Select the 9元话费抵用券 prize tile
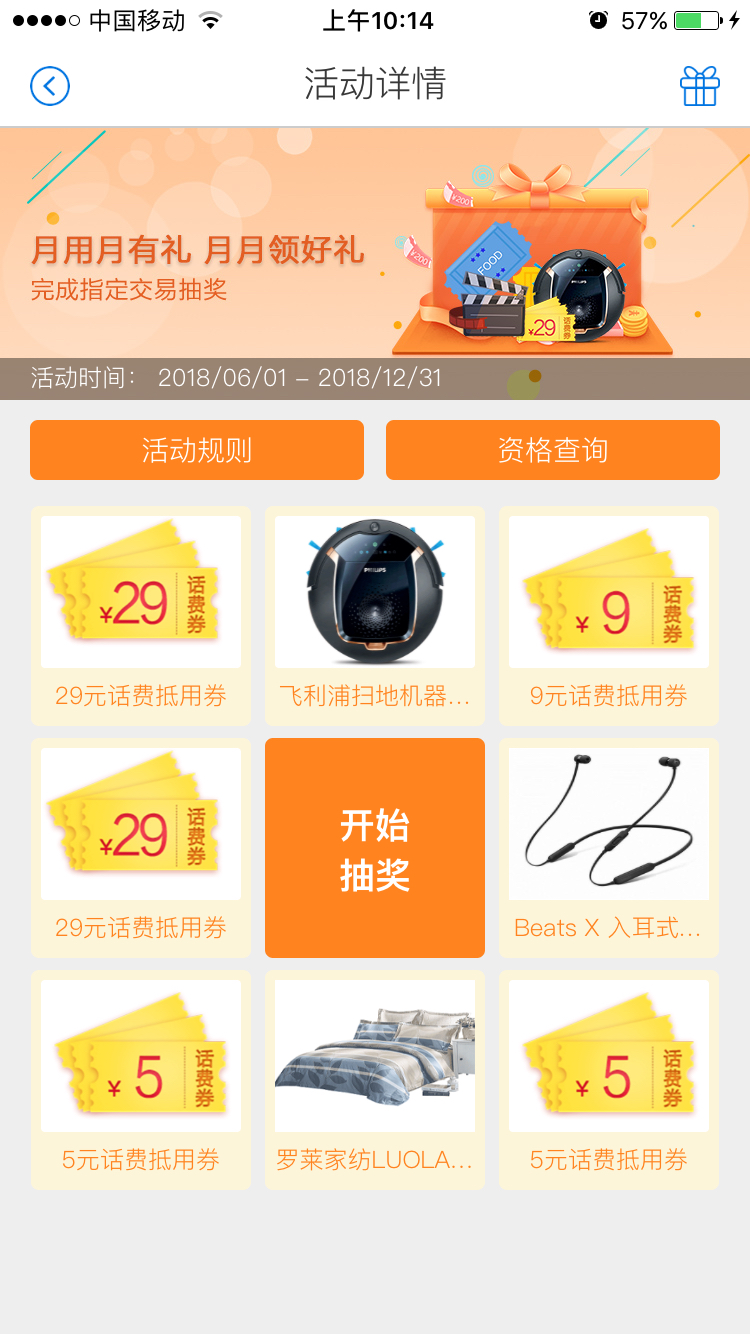 (x=609, y=616)
